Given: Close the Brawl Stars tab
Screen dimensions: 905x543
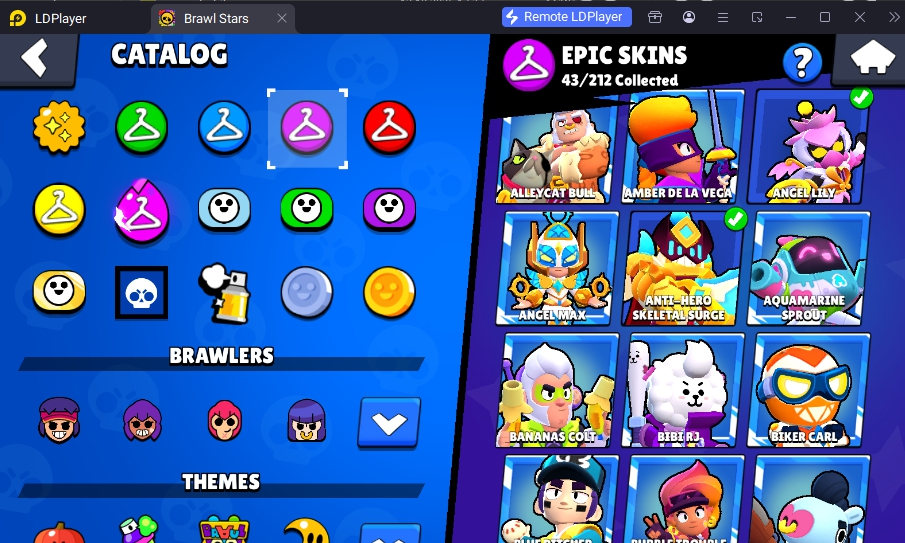Looking at the screenshot, I should 282,18.
